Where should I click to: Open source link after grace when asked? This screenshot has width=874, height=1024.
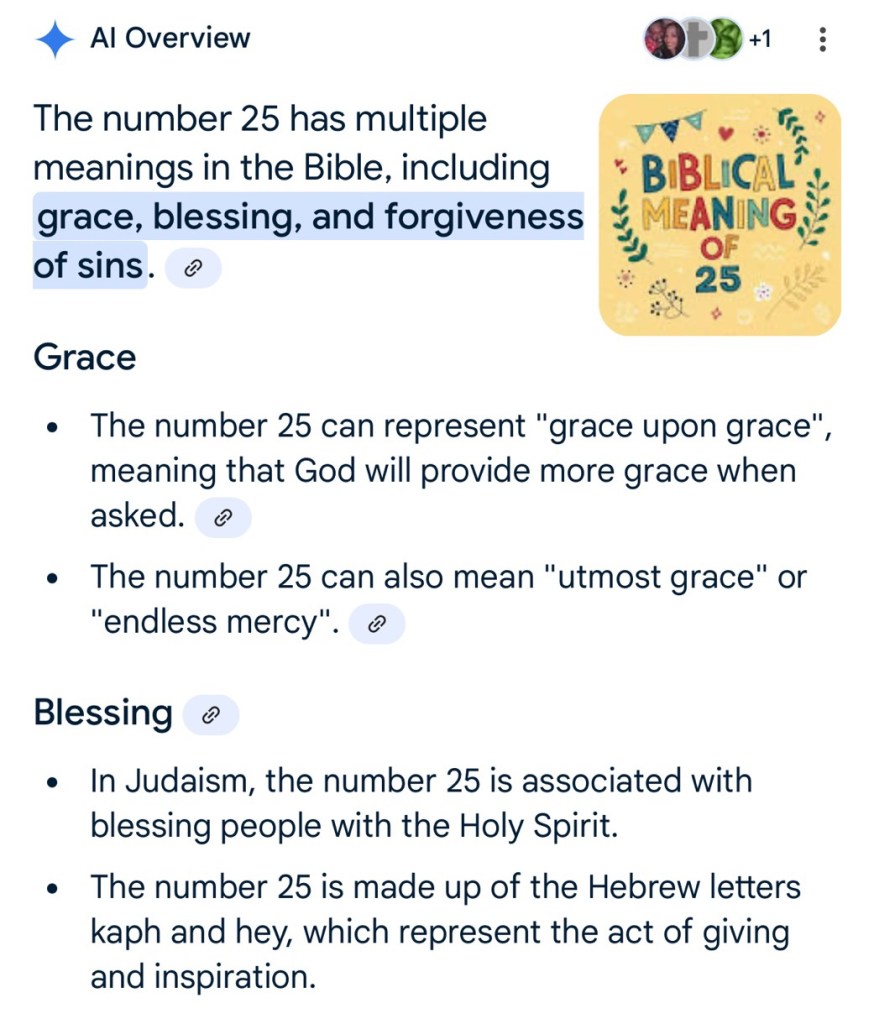coord(223,517)
